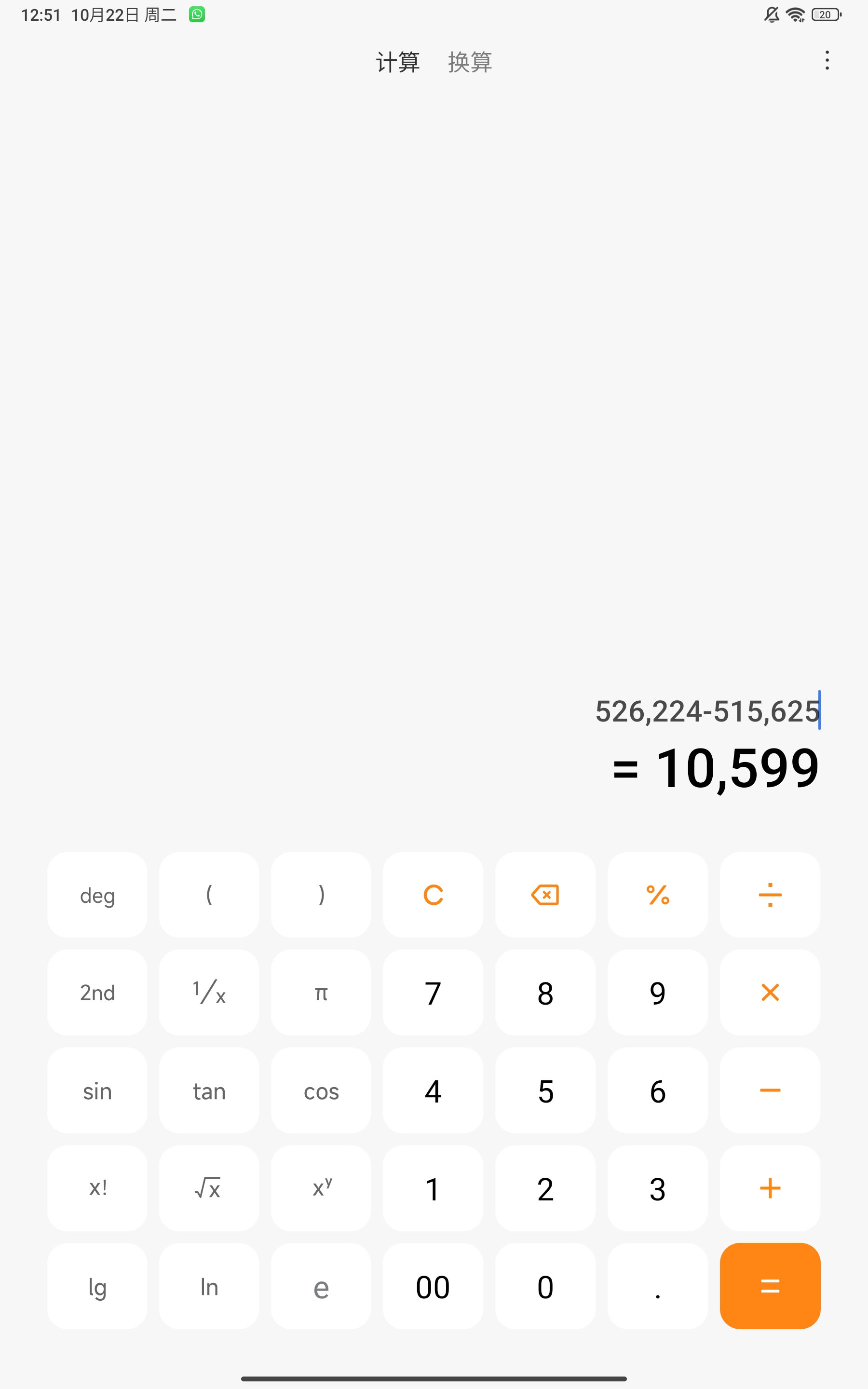Viewport: 868px width, 1389px height.
Task: Add a double zero 00
Action: pos(433,1286)
